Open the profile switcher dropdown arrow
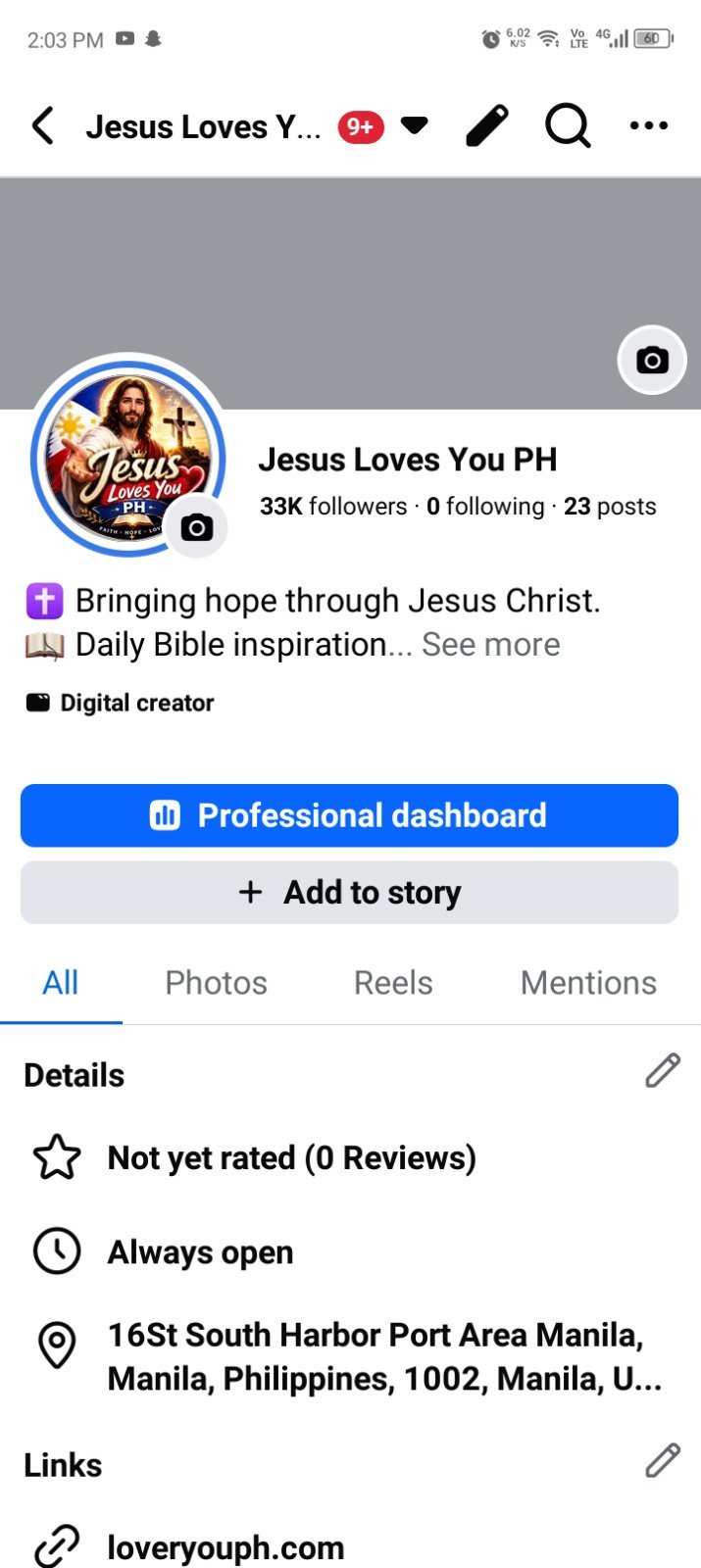 point(415,125)
